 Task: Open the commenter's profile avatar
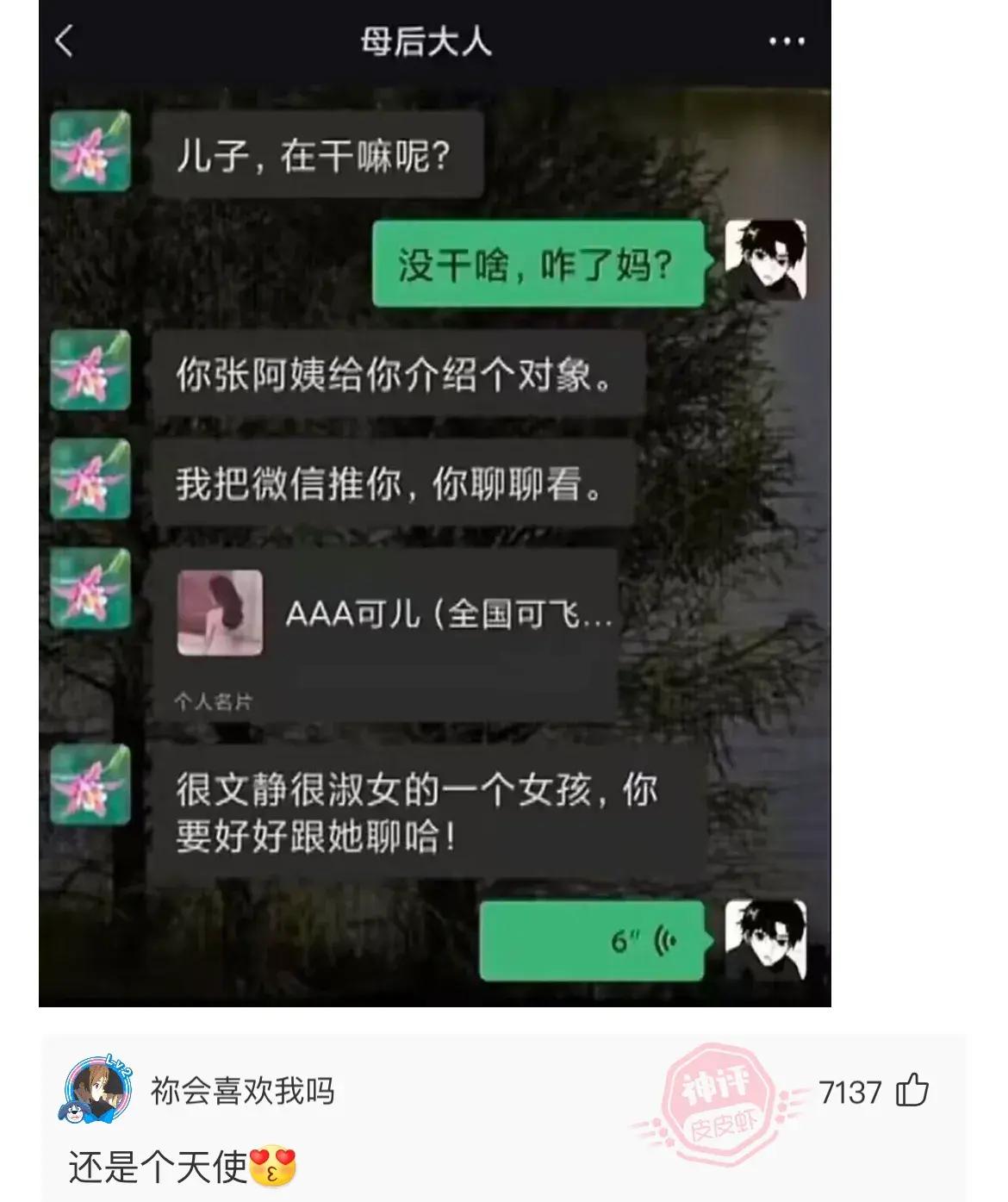[x=97, y=1090]
